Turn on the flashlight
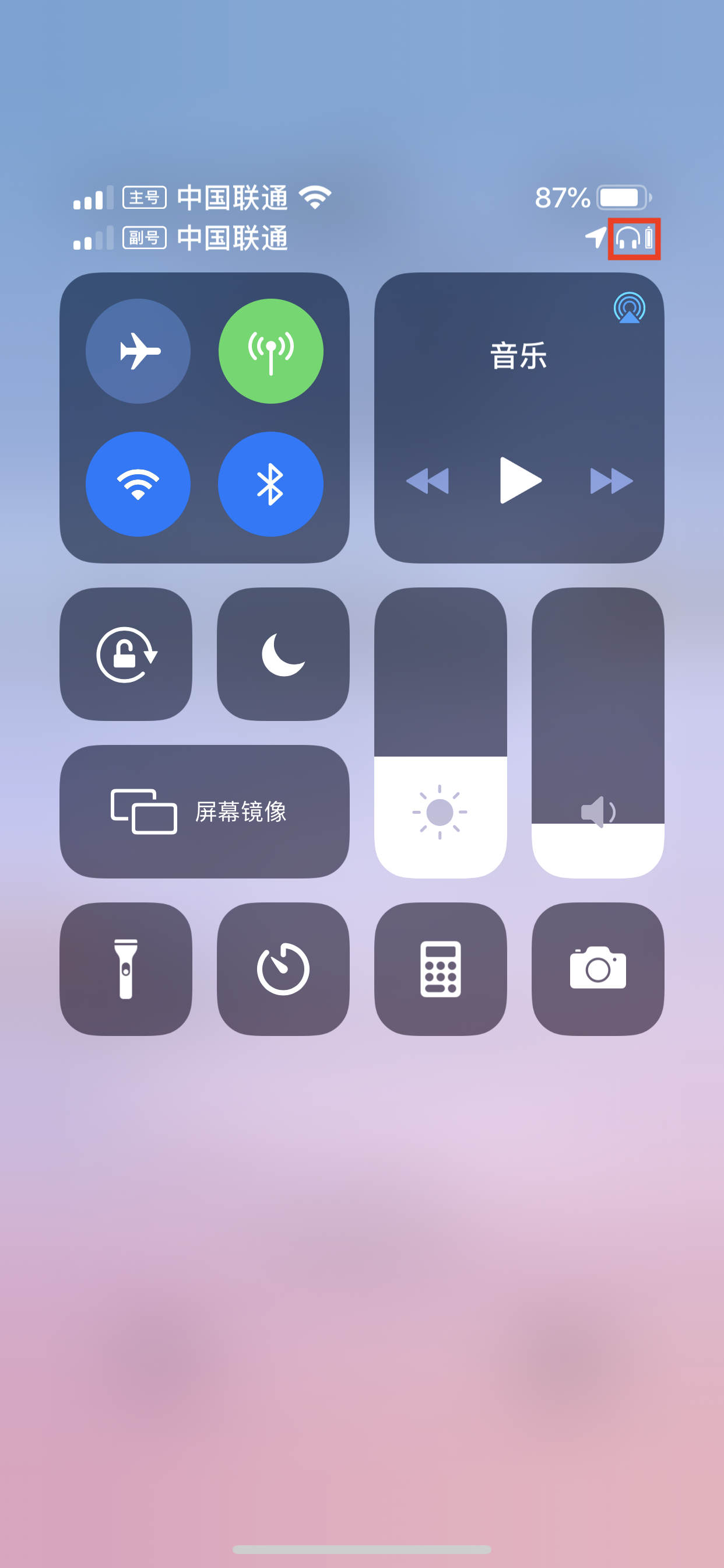 coord(126,968)
